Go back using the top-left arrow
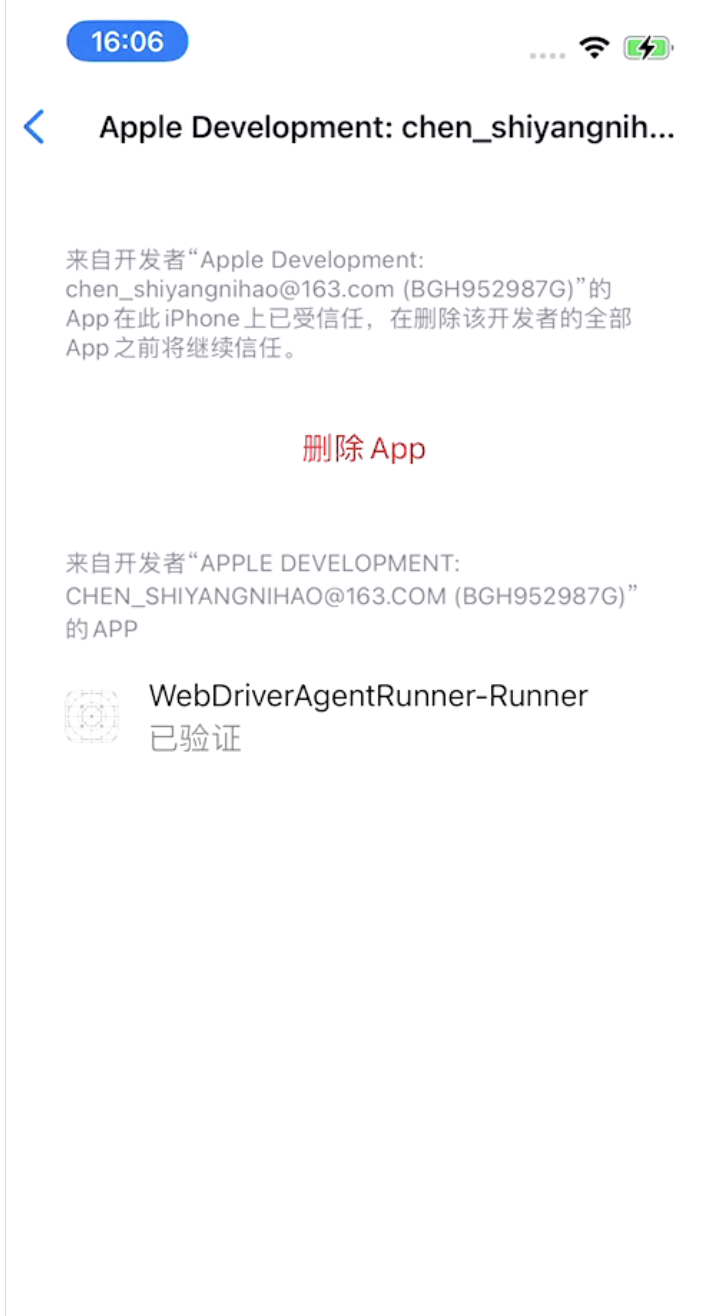 [34, 128]
